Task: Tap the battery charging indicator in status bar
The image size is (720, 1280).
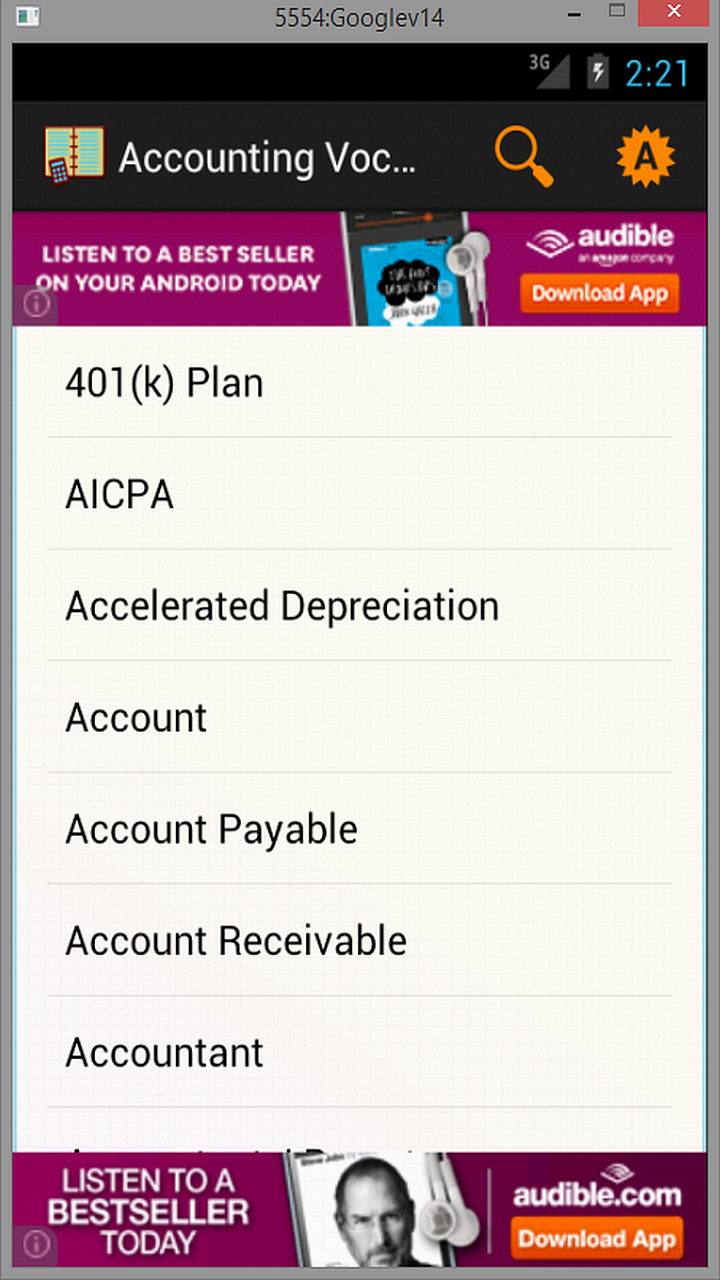Action: click(x=597, y=72)
